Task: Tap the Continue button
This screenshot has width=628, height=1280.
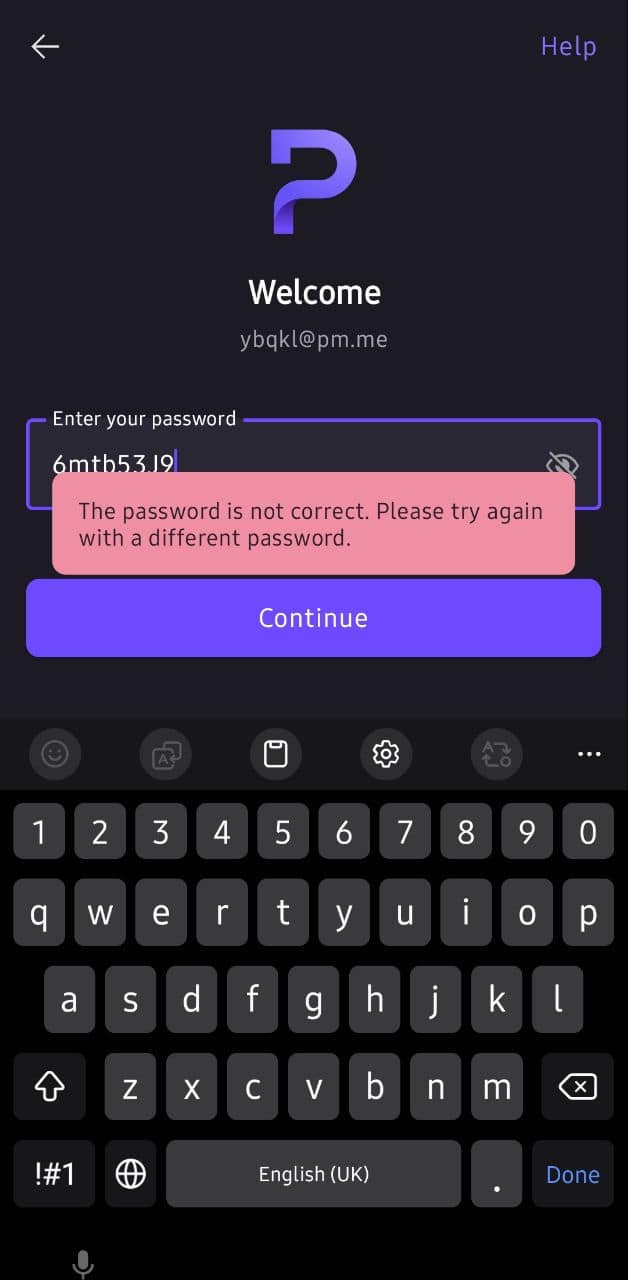Action: tap(313, 618)
